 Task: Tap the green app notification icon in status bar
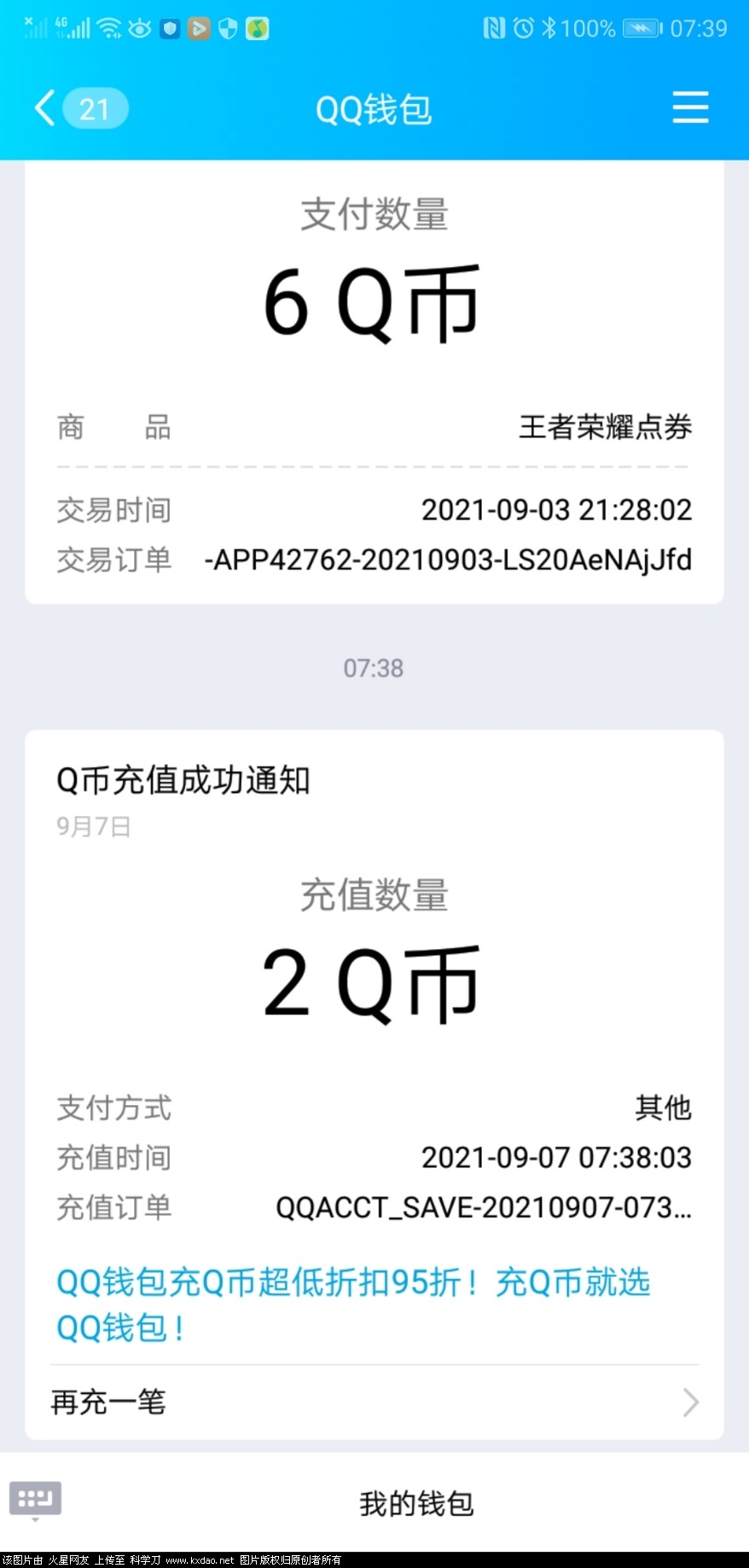tap(258, 28)
